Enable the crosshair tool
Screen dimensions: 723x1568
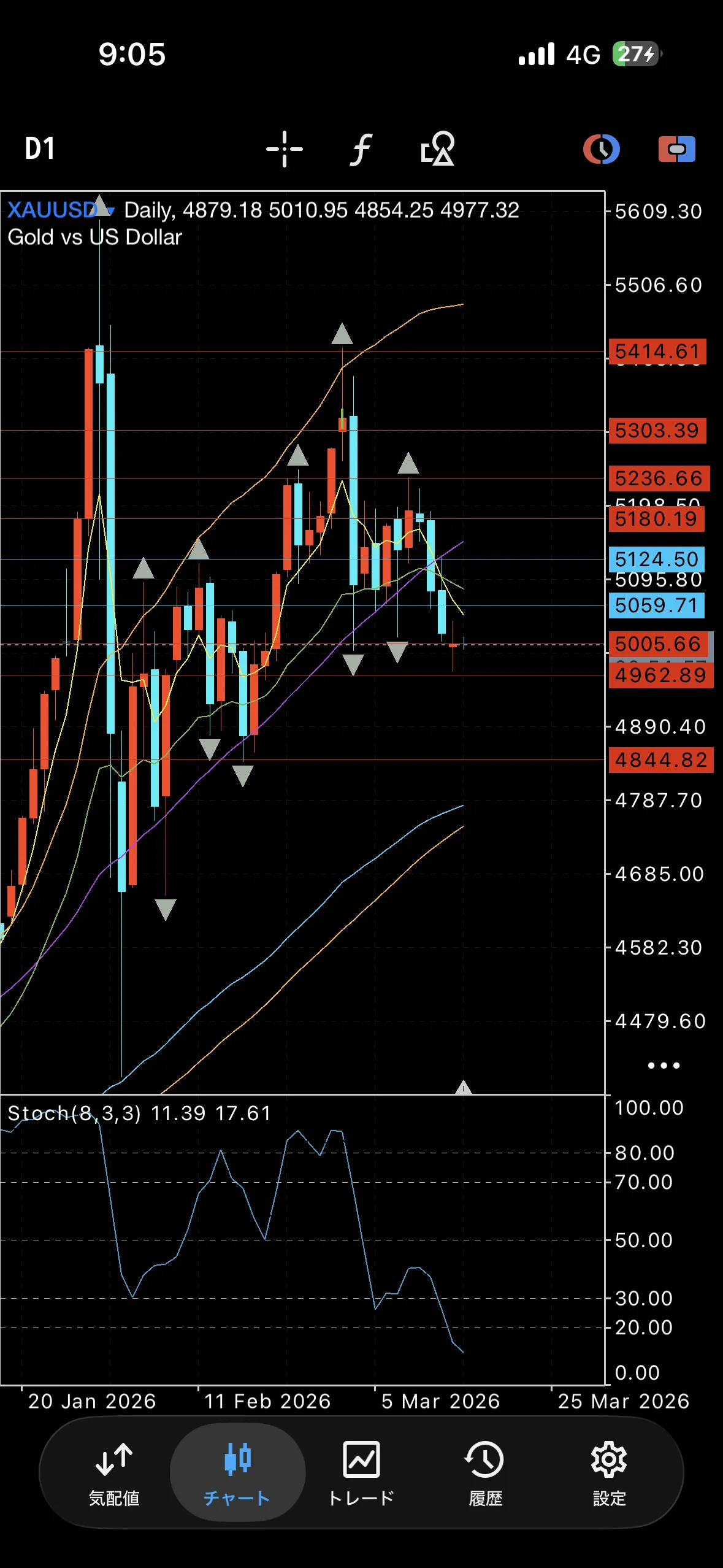[x=285, y=148]
